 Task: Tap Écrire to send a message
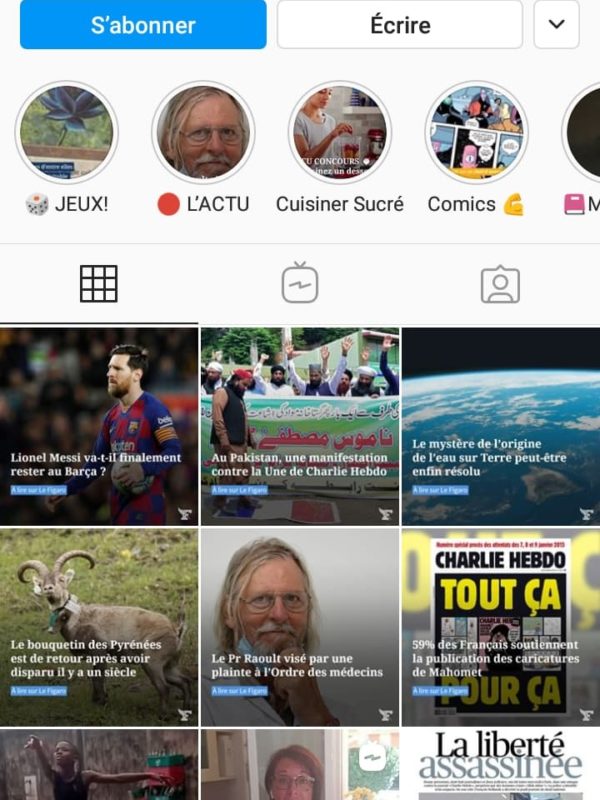pyautogui.click(x=399, y=25)
